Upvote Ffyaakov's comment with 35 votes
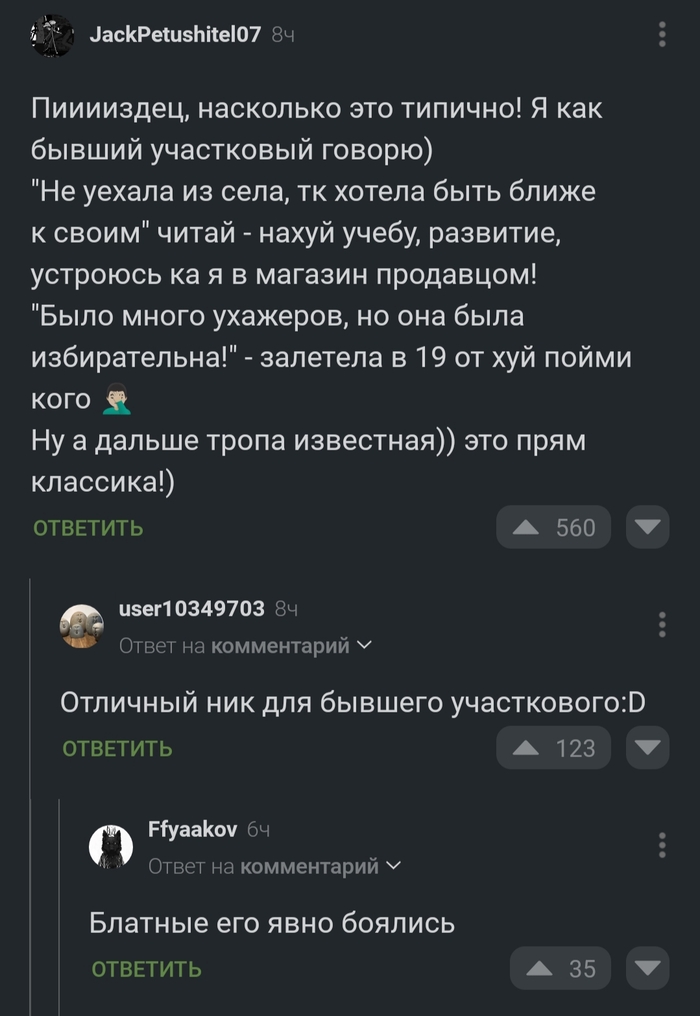The width and height of the screenshot is (700, 1016). tap(560, 968)
